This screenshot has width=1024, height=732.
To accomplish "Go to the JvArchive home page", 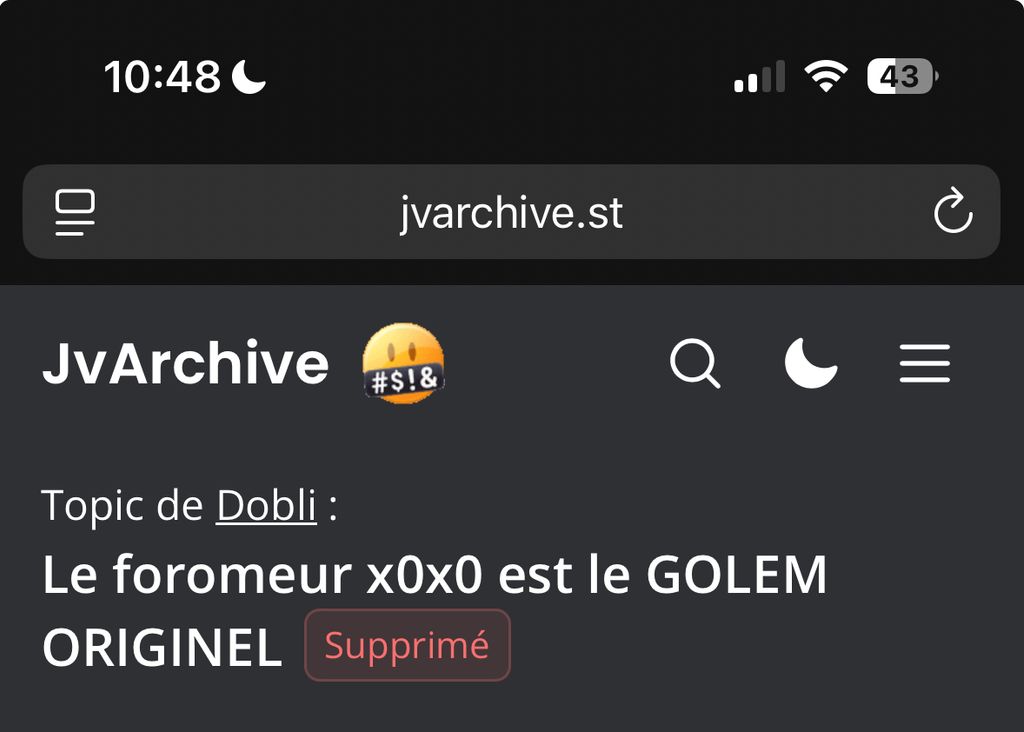I will 186,363.
